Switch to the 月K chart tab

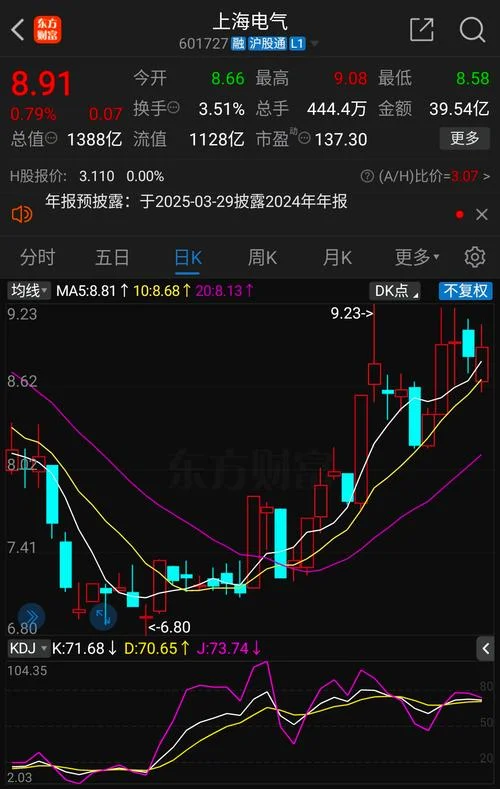pos(337,258)
